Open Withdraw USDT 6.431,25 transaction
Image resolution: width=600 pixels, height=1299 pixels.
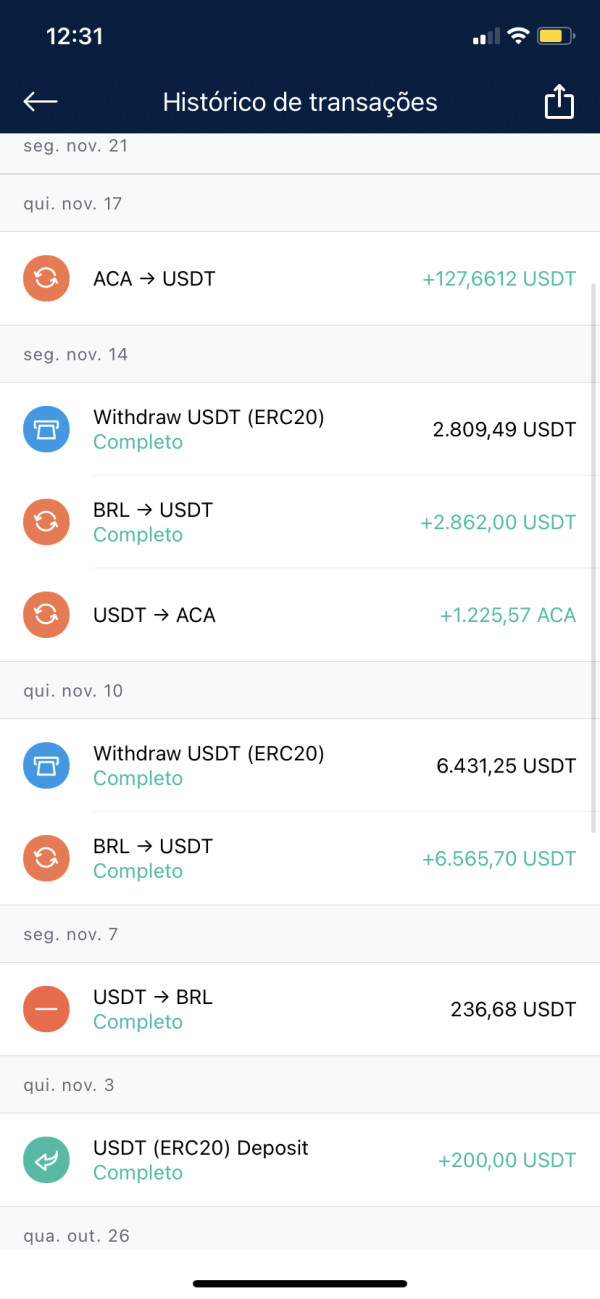click(300, 765)
